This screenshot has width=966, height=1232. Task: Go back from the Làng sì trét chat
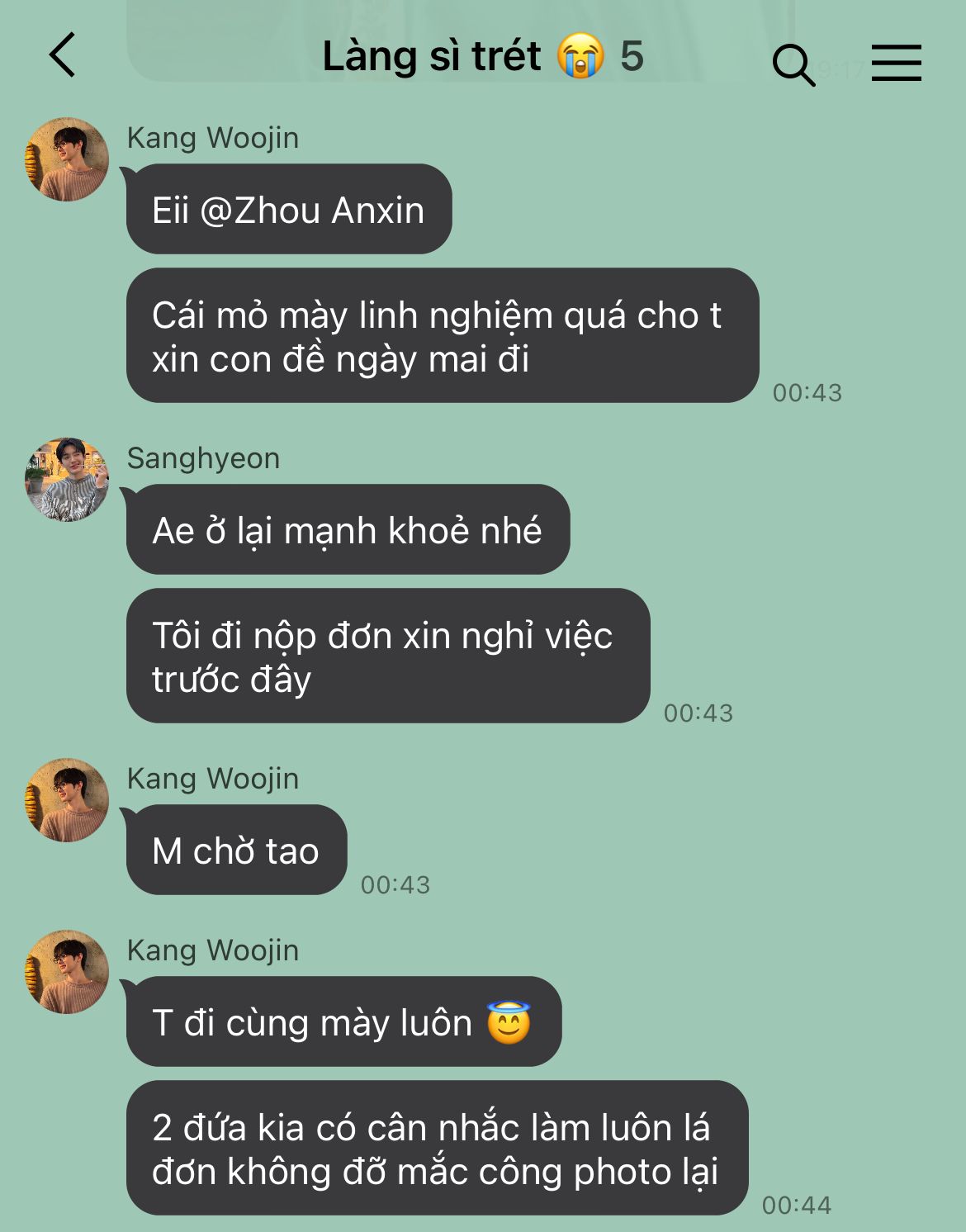click(63, 55)
